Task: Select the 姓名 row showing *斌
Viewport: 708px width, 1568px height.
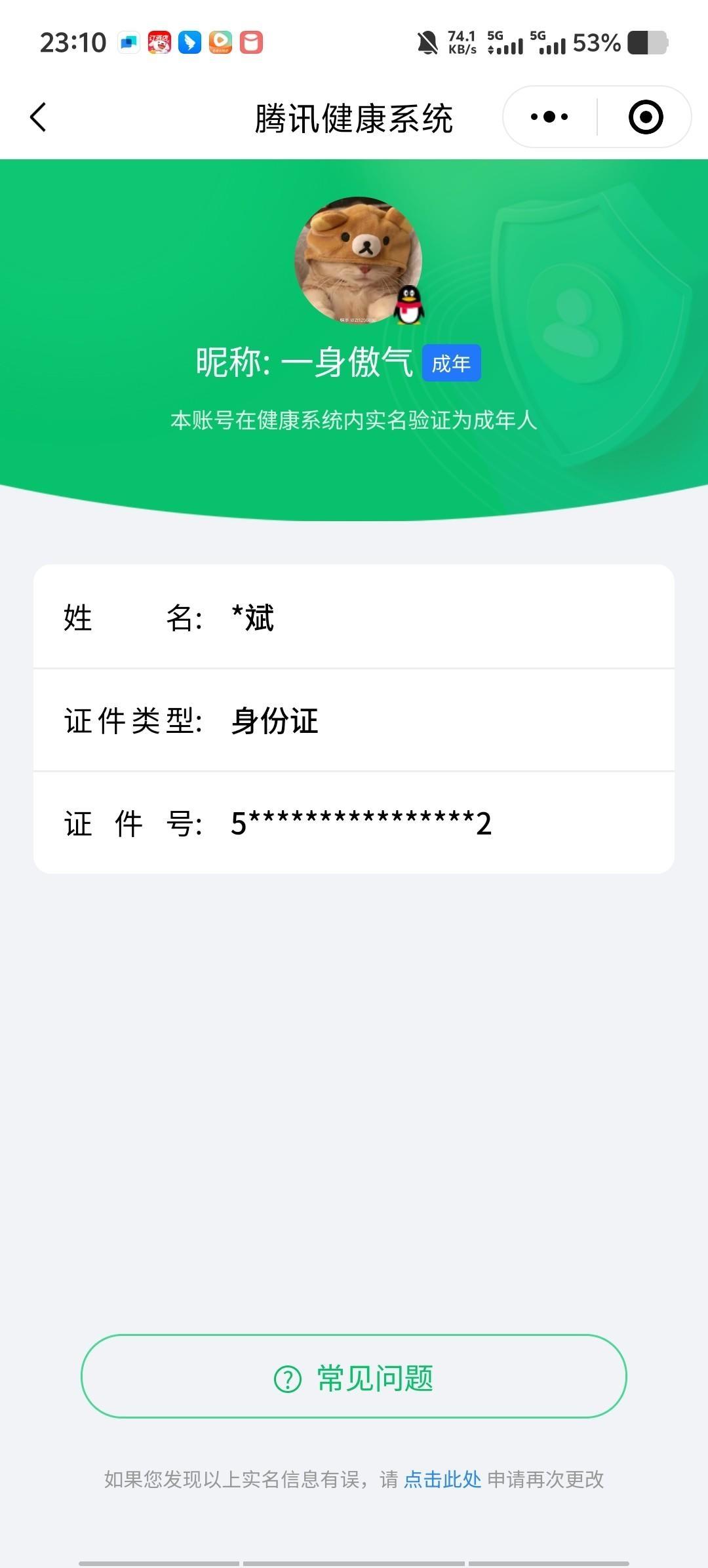Action: coord(354,619)
